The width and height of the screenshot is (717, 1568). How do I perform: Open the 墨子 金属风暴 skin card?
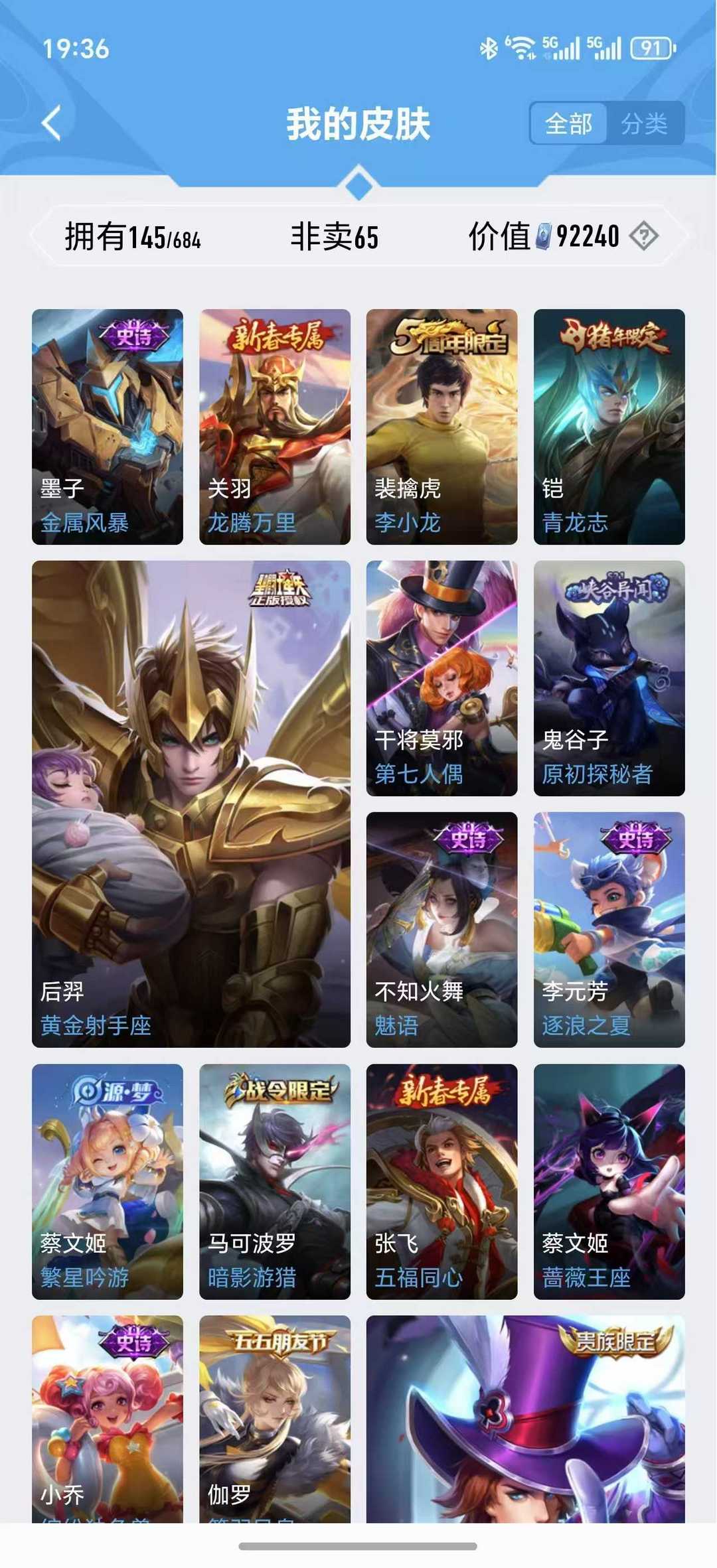click(x=108, y=427)
